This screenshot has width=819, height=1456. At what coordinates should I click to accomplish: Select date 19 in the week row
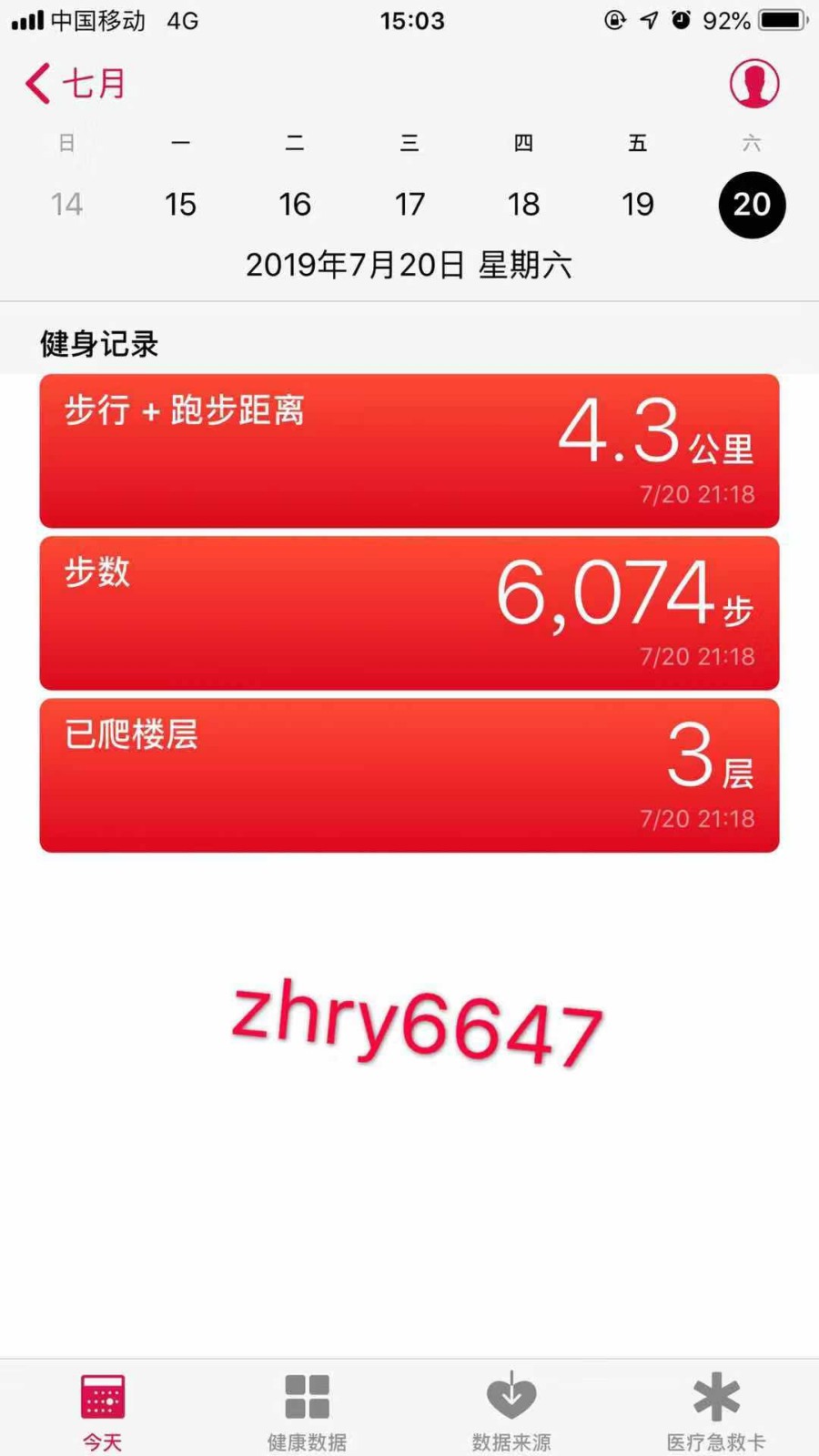[638, 204]
